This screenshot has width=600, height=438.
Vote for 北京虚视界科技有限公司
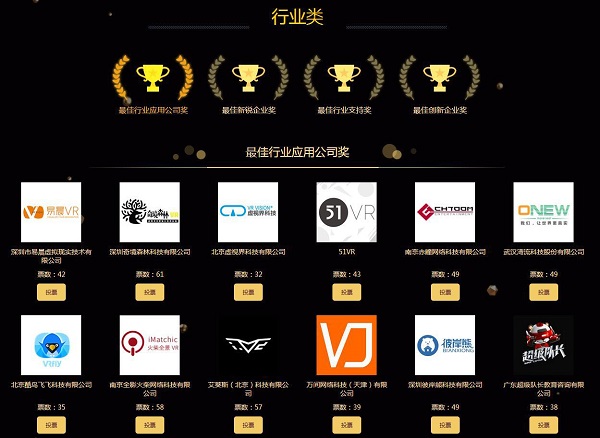click(x=248, y=292)
